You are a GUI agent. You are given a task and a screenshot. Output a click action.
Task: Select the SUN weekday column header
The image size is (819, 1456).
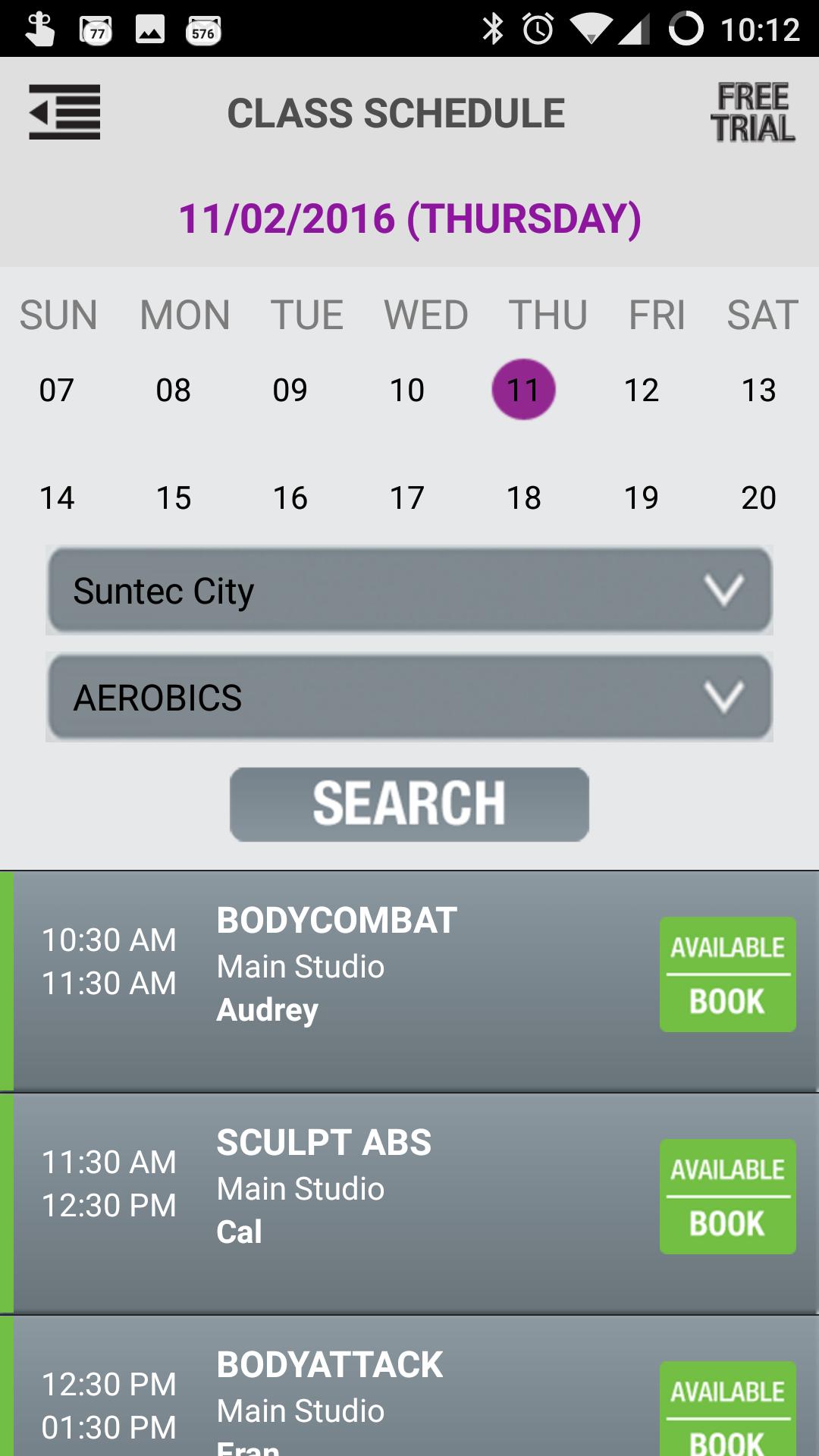coord(58,313)
